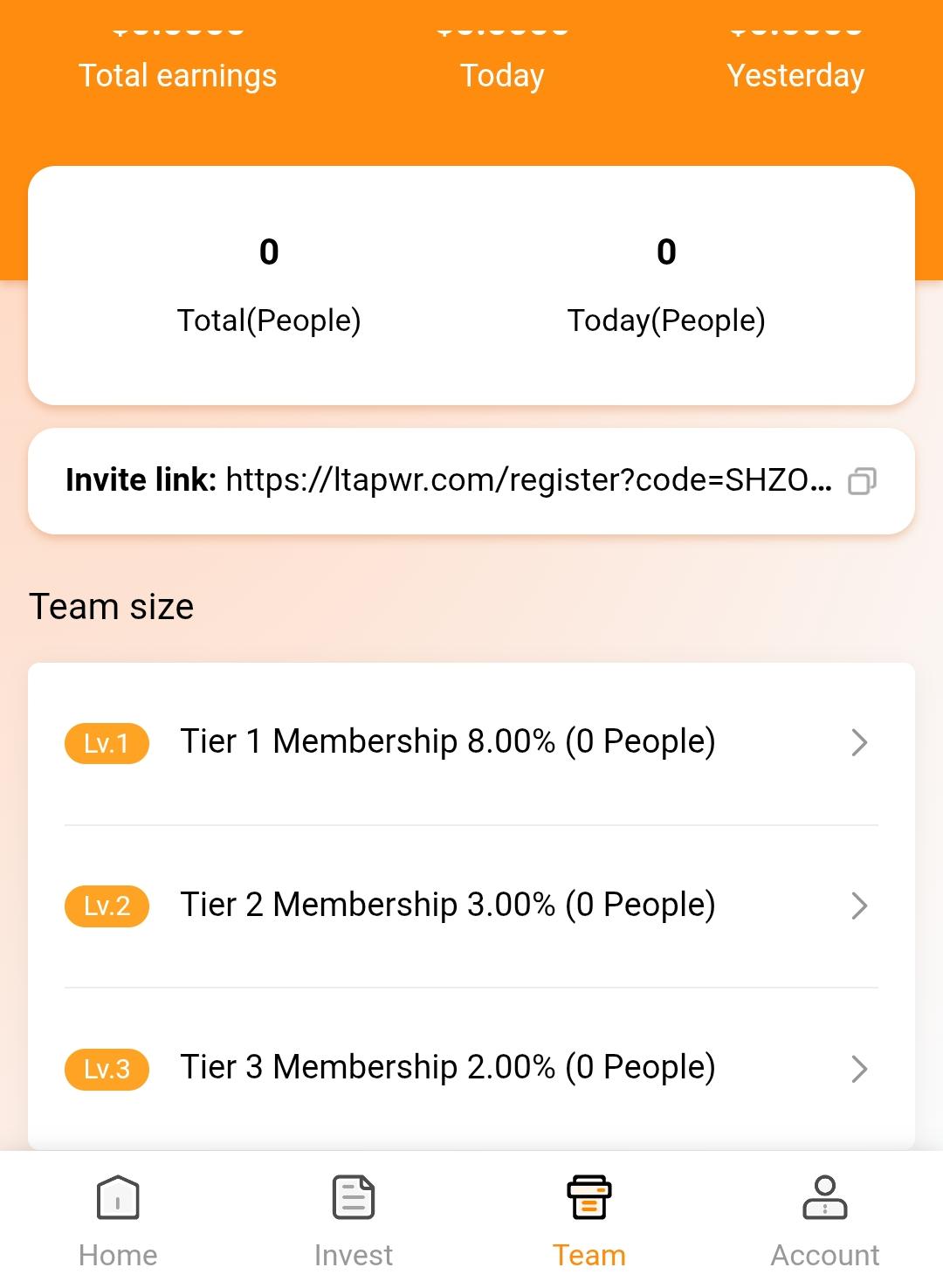This screenshot has height=1288, width=943.
Task: Click the Total earnings label
Action: (178, 75)
